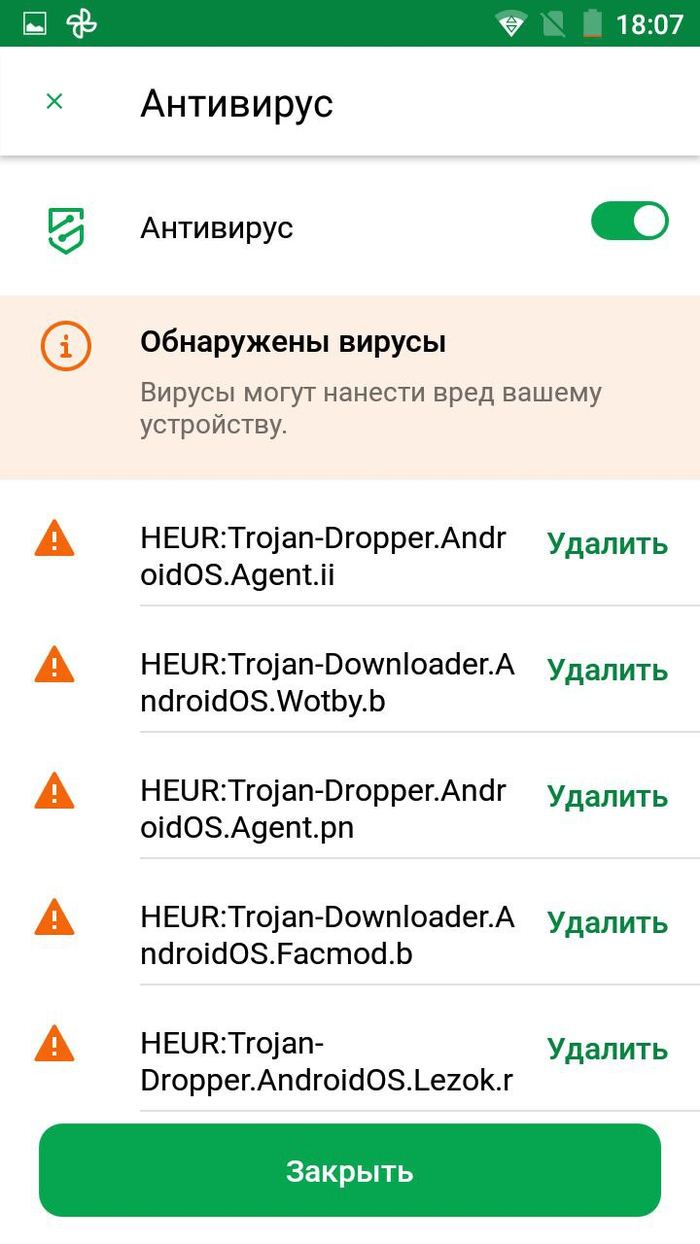This screenshot has height=1244, width=700.
Task: Close the Антивирус screen with the X icon
Action: point(55,101)
